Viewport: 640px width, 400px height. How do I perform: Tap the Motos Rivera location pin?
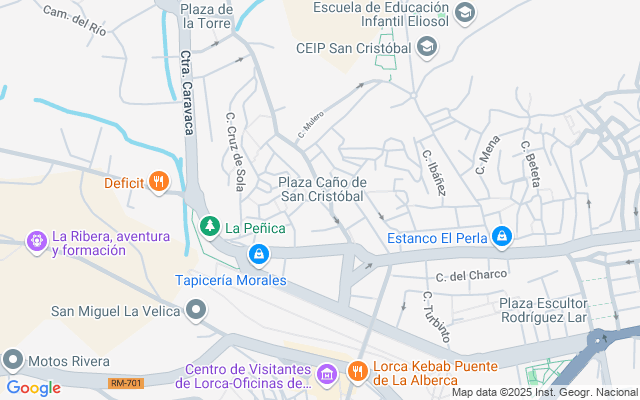pyautogui.click(x=13, y=360)
